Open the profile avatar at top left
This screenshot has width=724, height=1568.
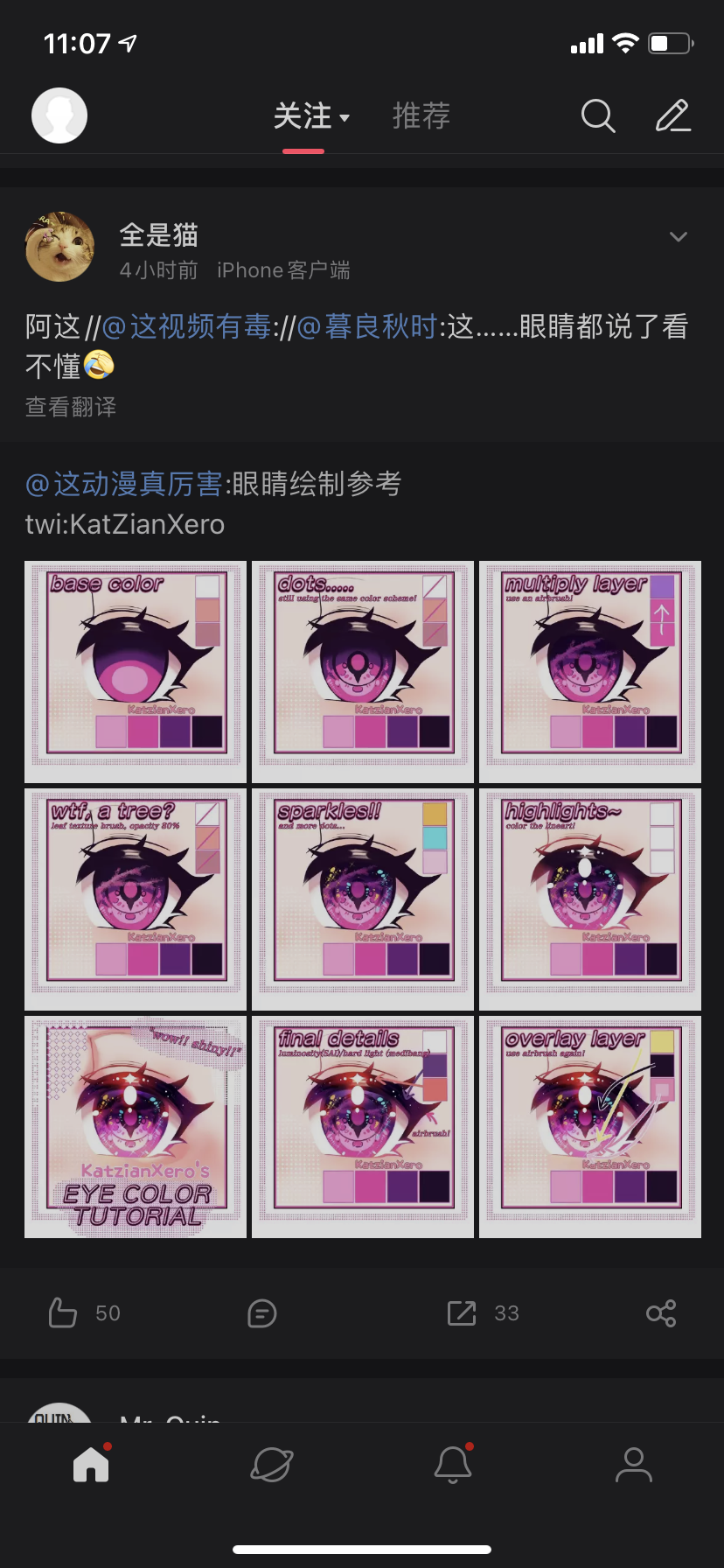(x=59, y=115)
